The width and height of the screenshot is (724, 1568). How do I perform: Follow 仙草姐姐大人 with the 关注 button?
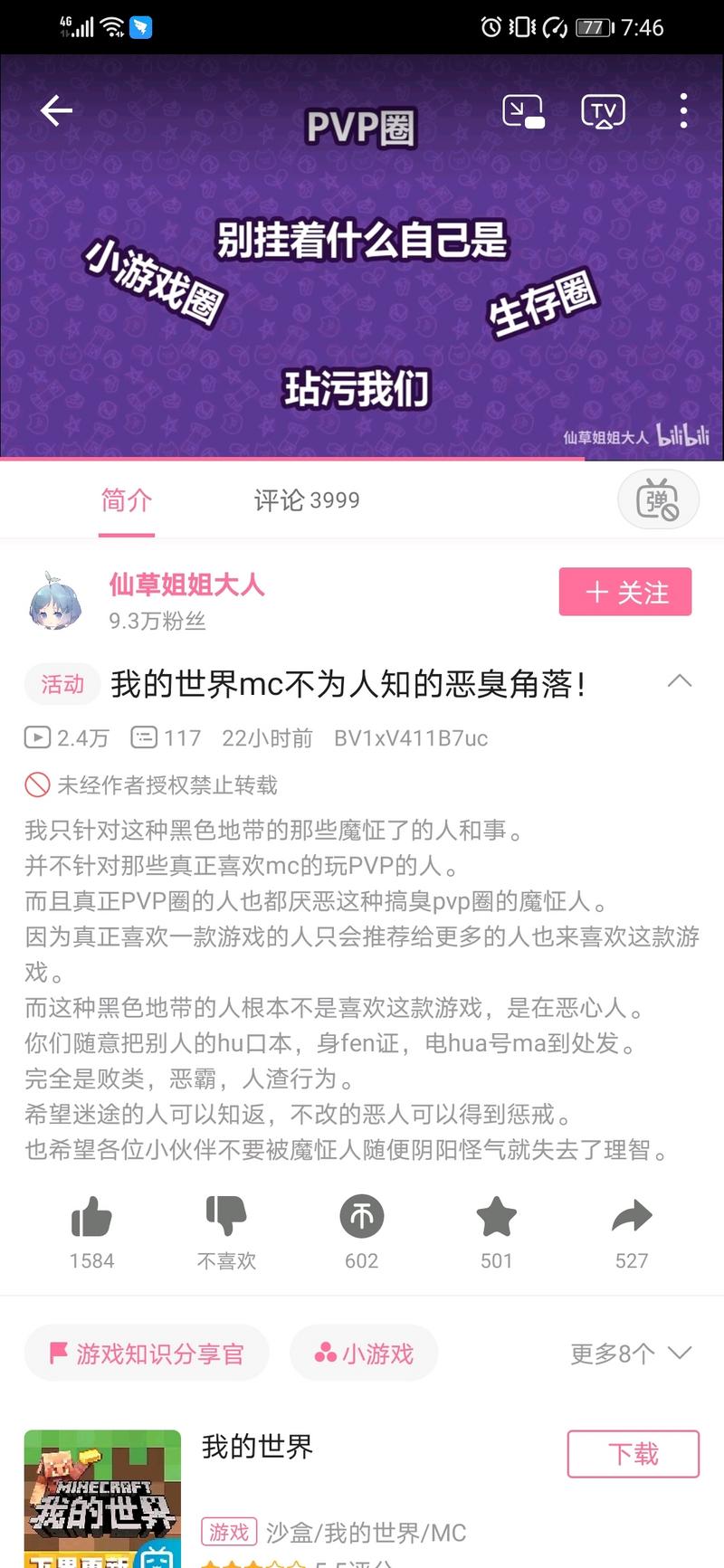(625, 592)
